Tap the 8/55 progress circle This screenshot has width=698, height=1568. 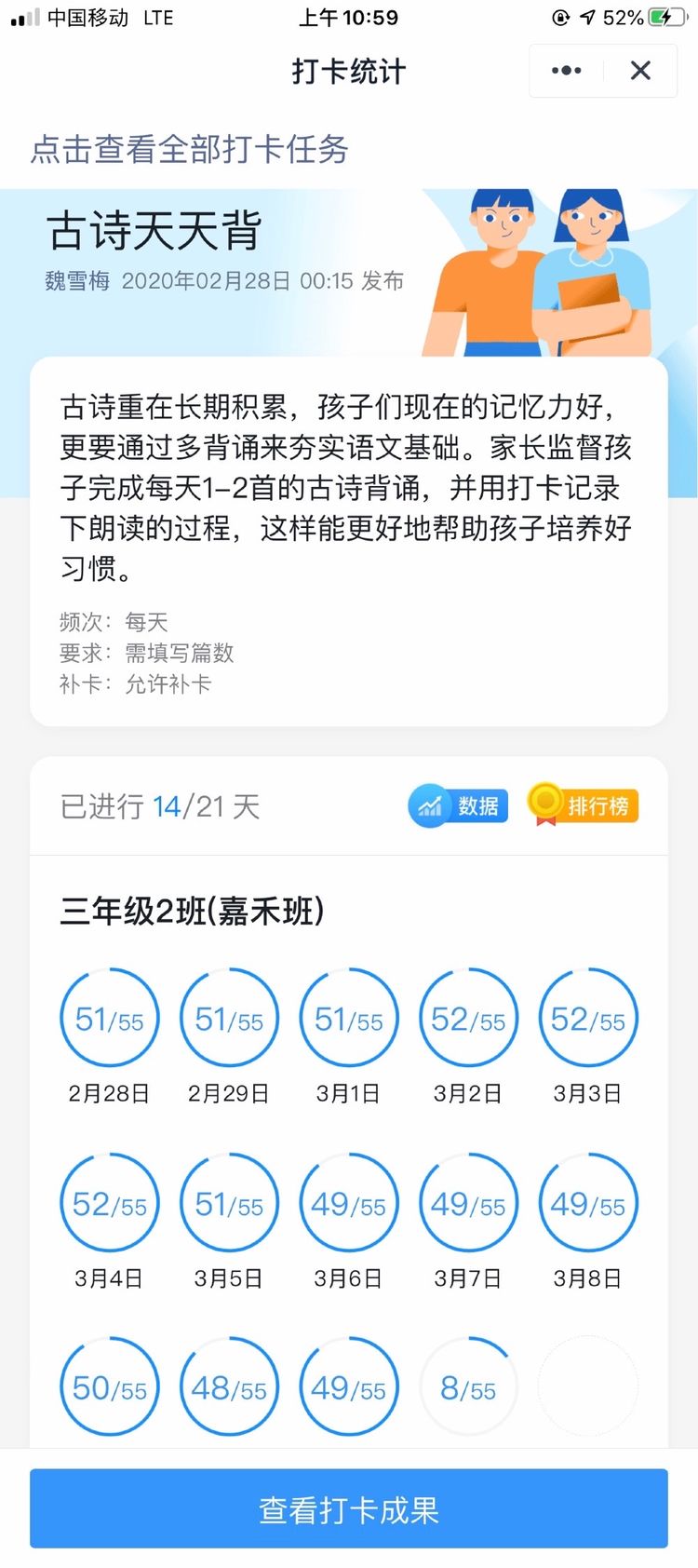[x=468, y=1386]
